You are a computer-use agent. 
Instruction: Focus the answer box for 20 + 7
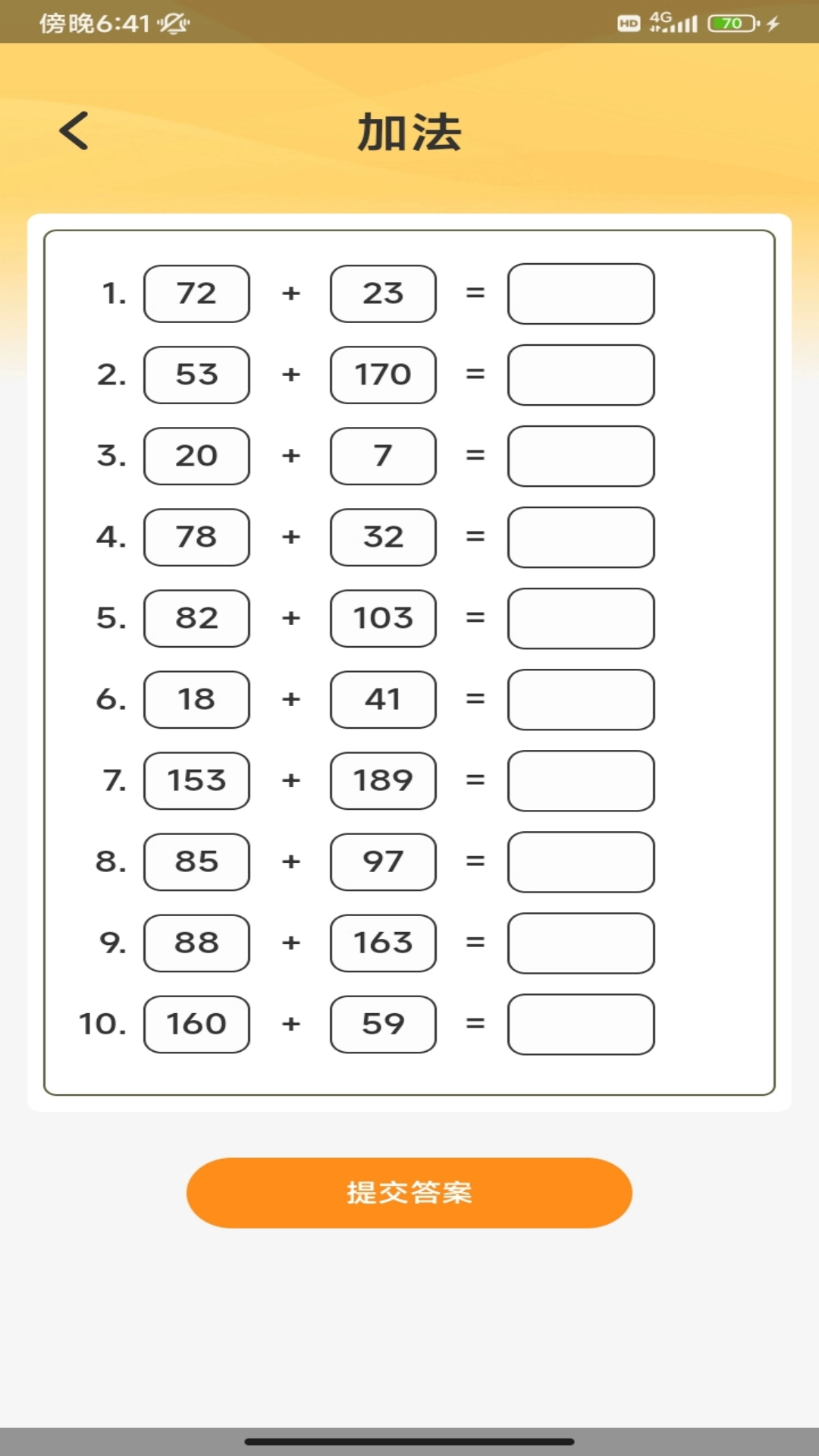[x=581, y=456]
